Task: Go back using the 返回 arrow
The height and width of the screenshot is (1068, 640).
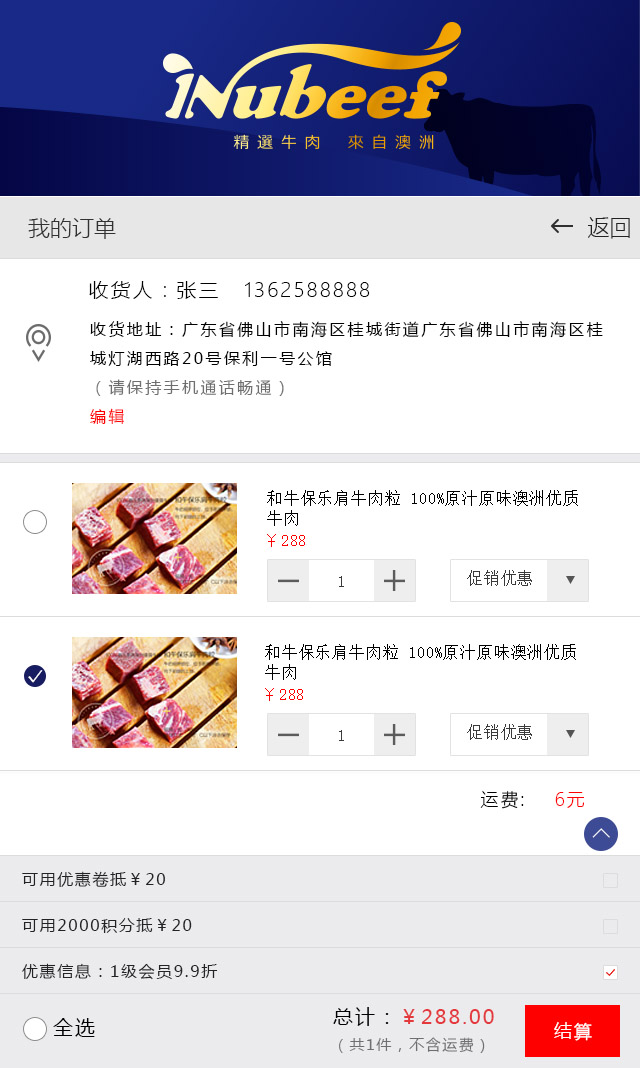Action: point(590,228)
